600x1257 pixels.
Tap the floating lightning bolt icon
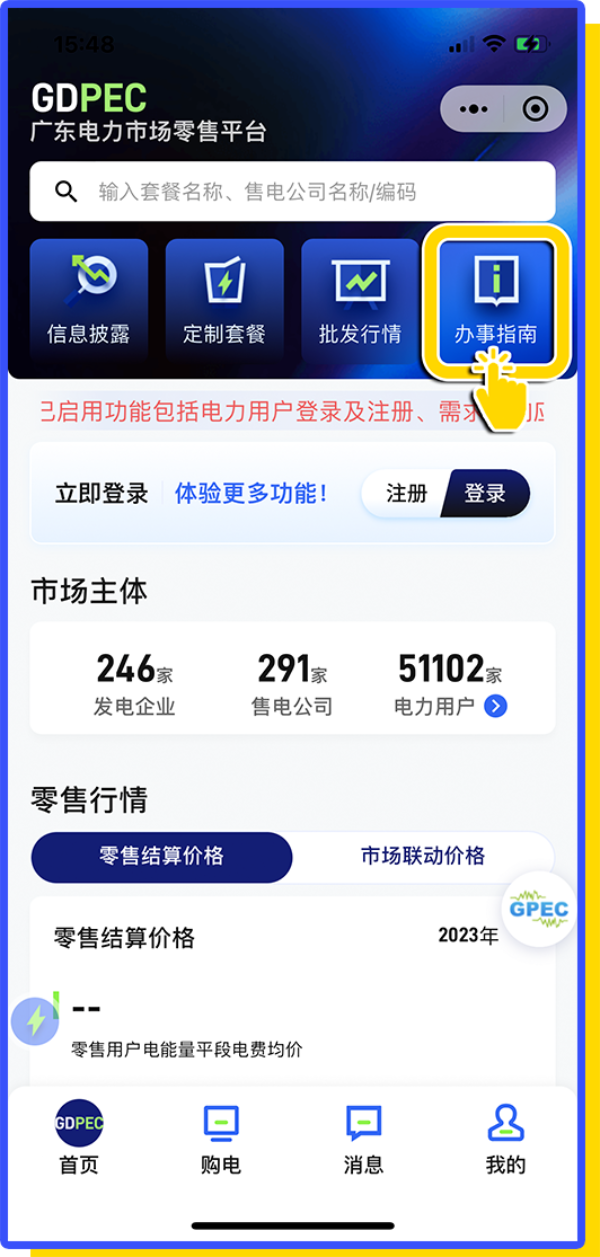tap(36, 1020)
